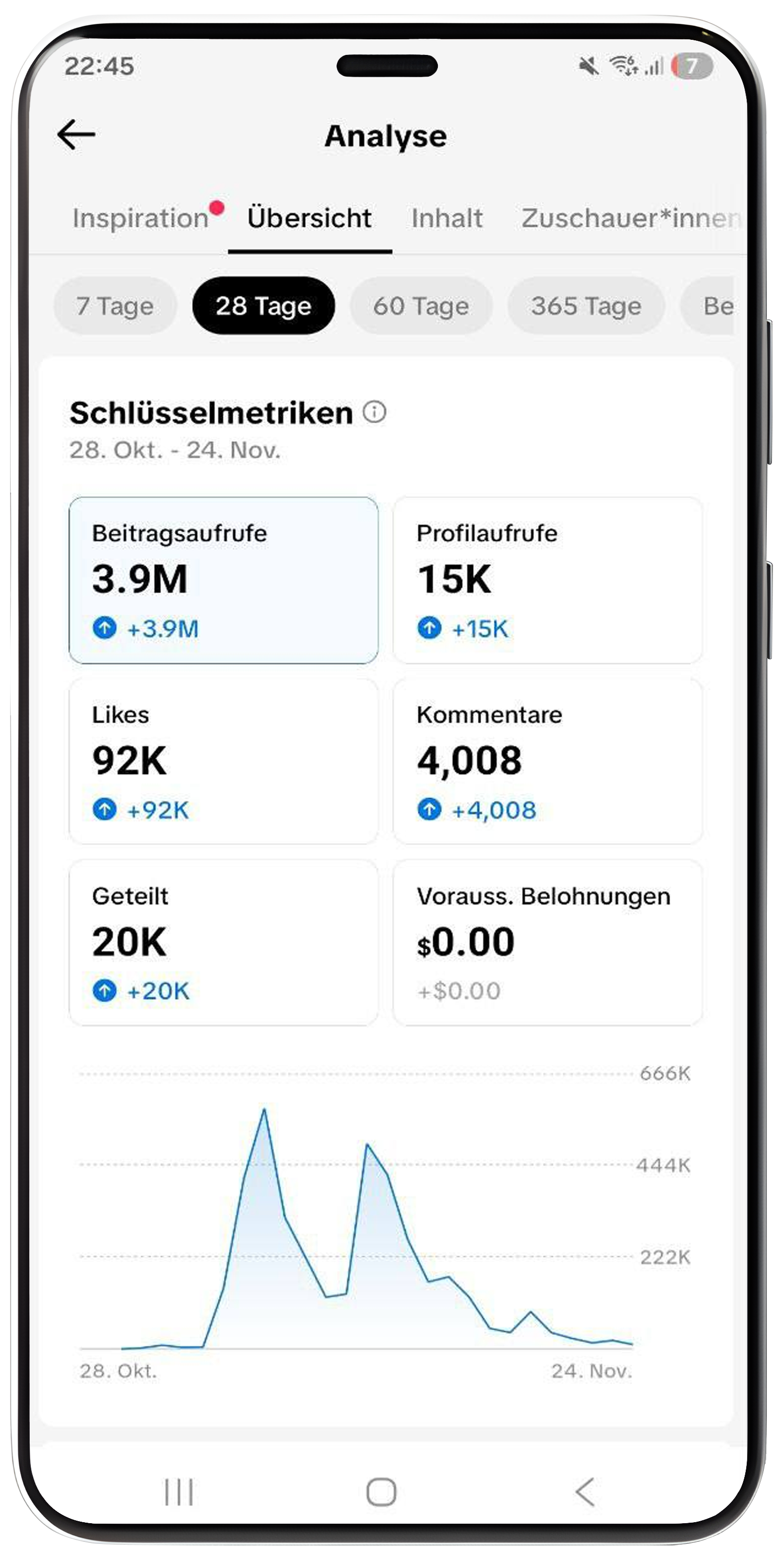Select the Beitragsaufrufe metric card

click(224, 580)
